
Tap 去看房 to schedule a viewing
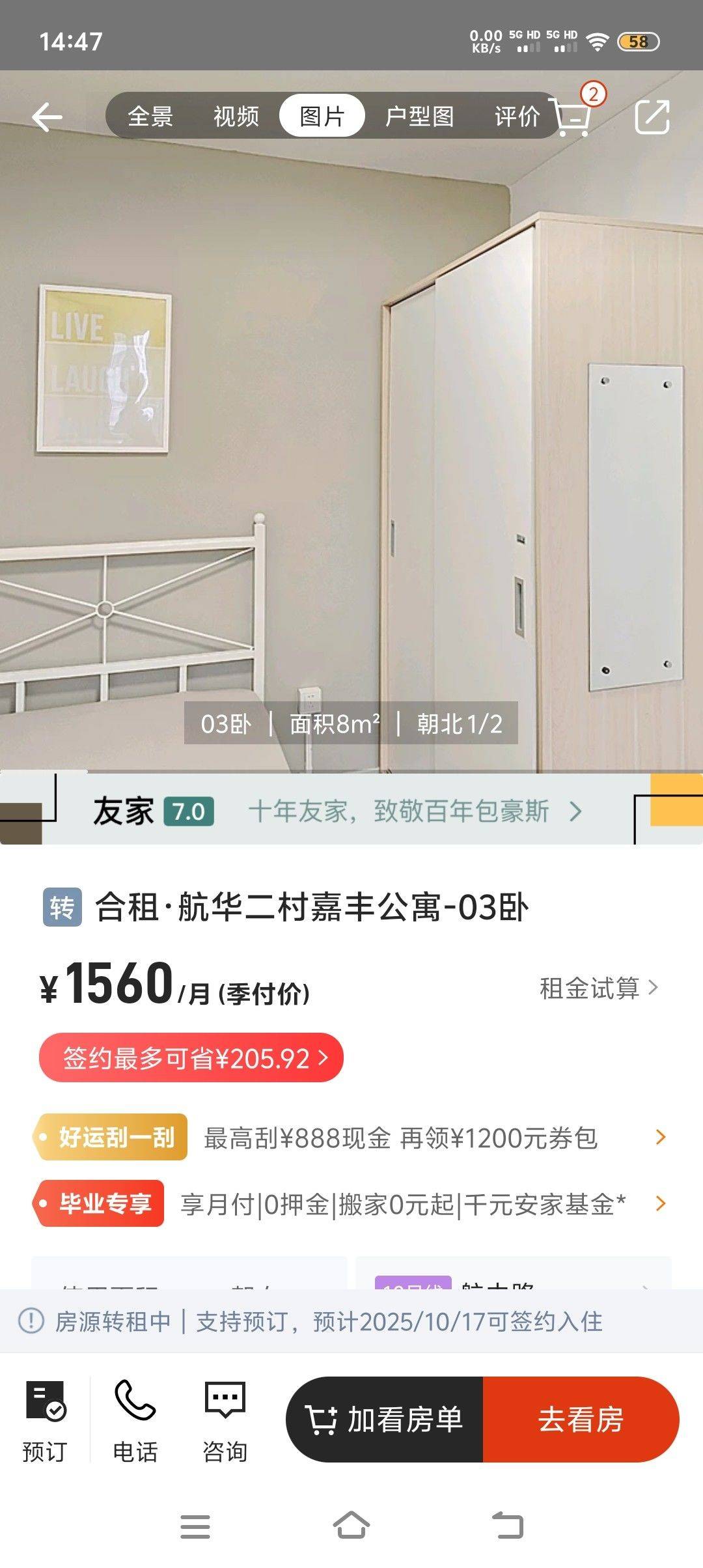[x=581, y=1420]
